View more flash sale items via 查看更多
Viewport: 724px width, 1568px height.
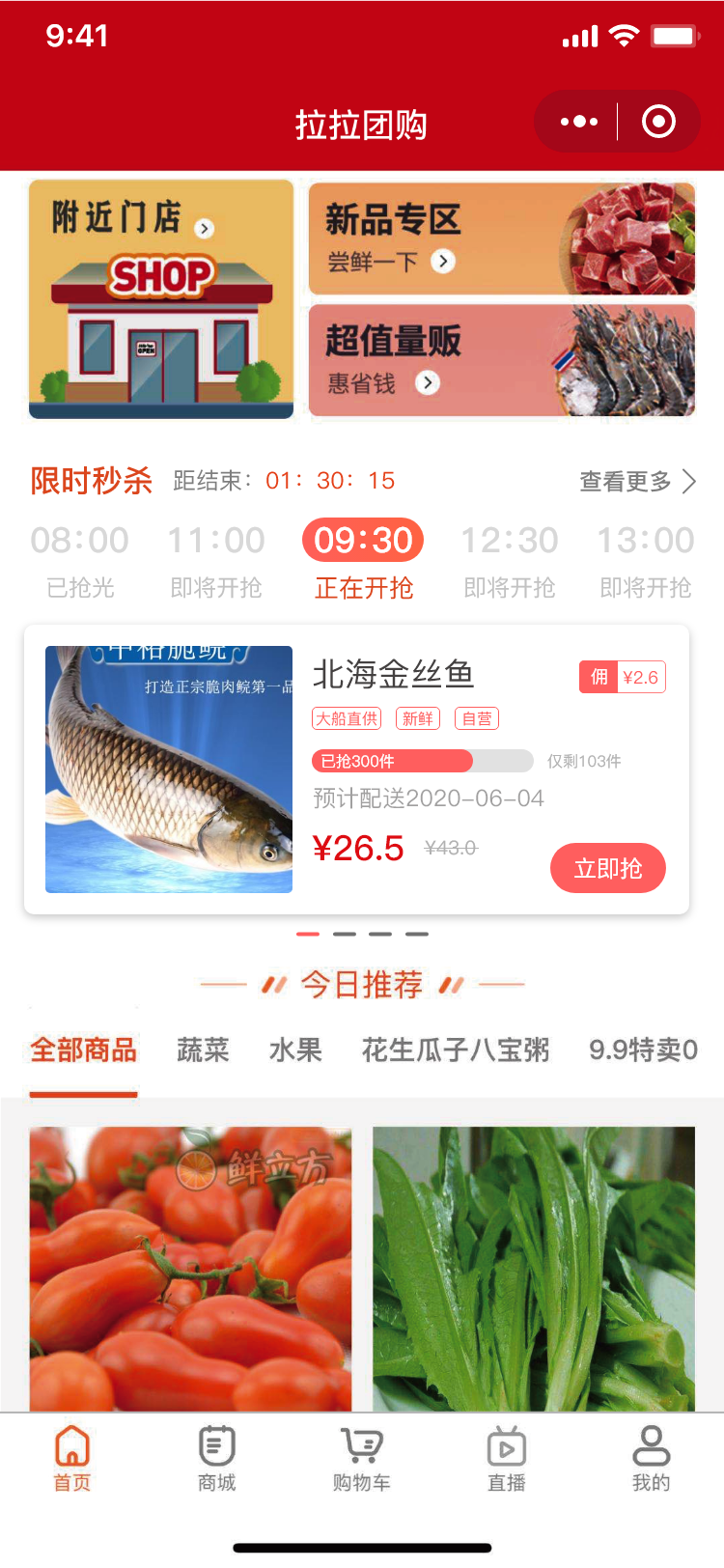point(636,481)
